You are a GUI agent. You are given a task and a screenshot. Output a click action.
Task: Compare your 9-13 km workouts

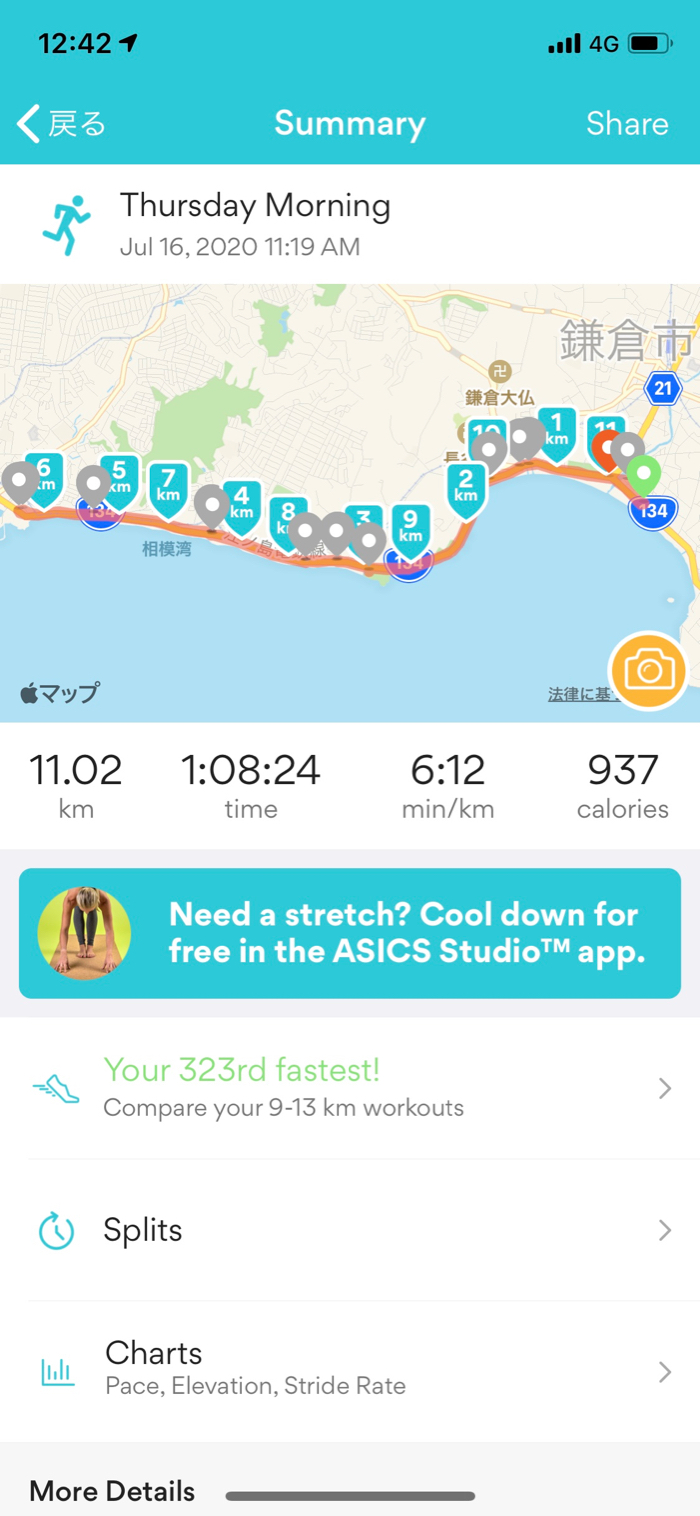[350, 1088]
